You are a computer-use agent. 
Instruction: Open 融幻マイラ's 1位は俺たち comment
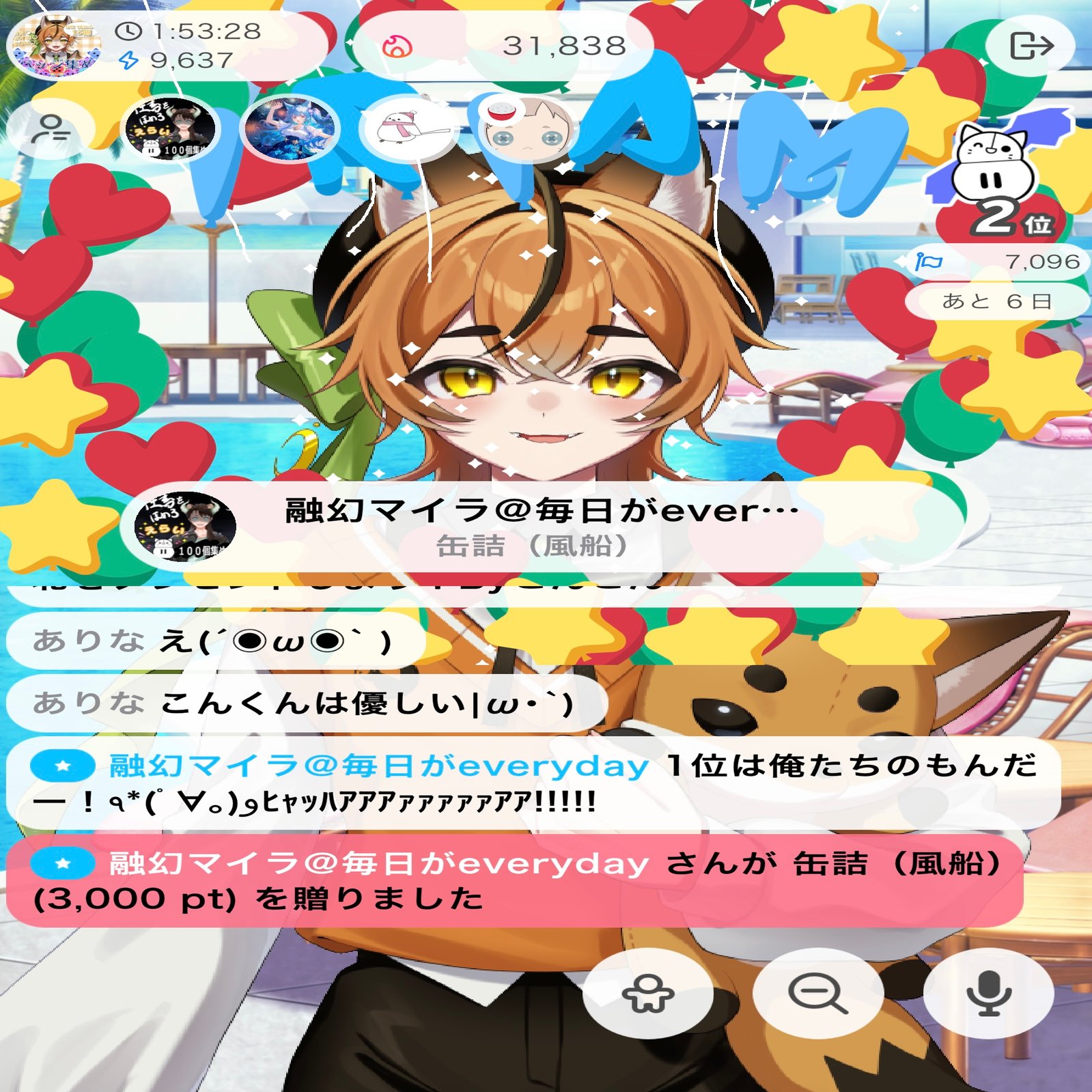tap(533, 783)
